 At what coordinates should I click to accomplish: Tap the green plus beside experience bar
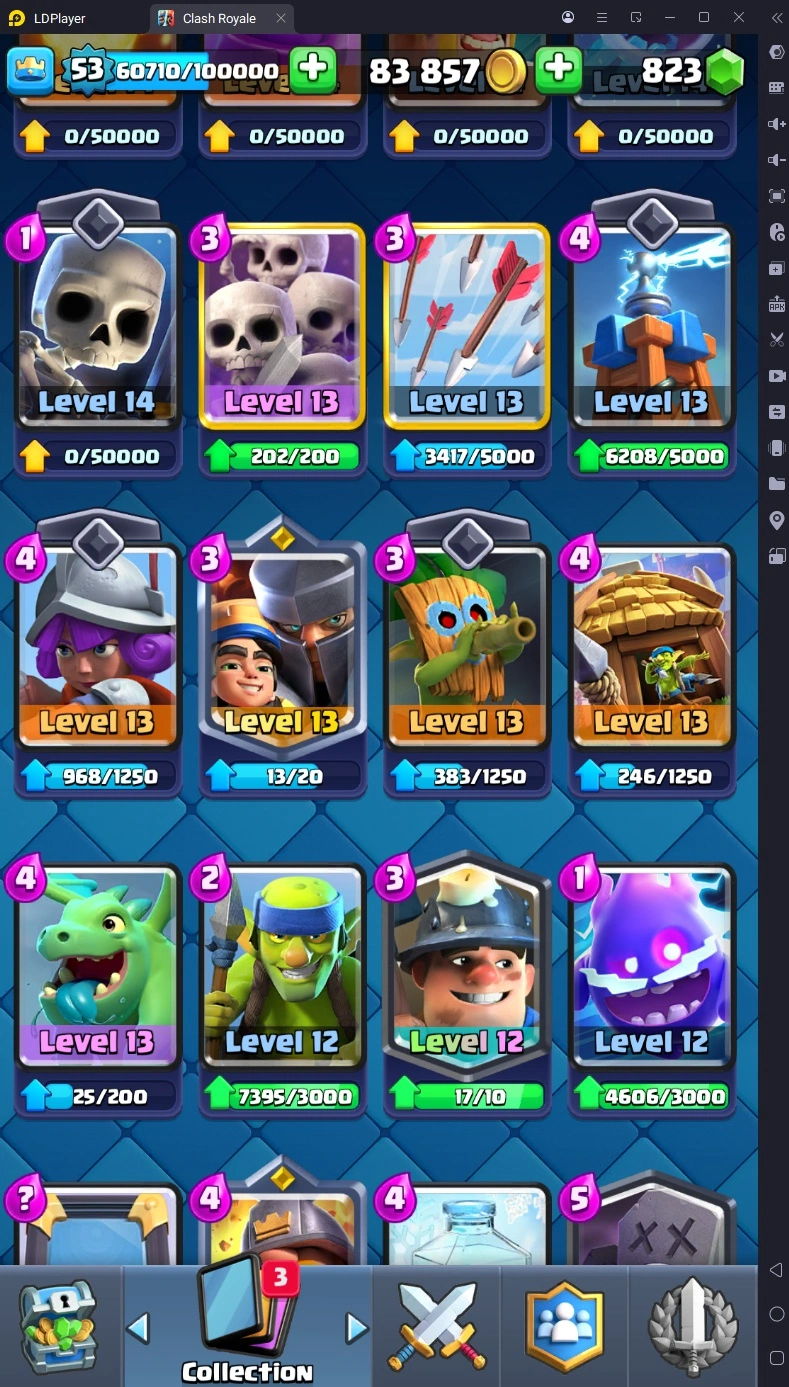click(x=313, y=70)
